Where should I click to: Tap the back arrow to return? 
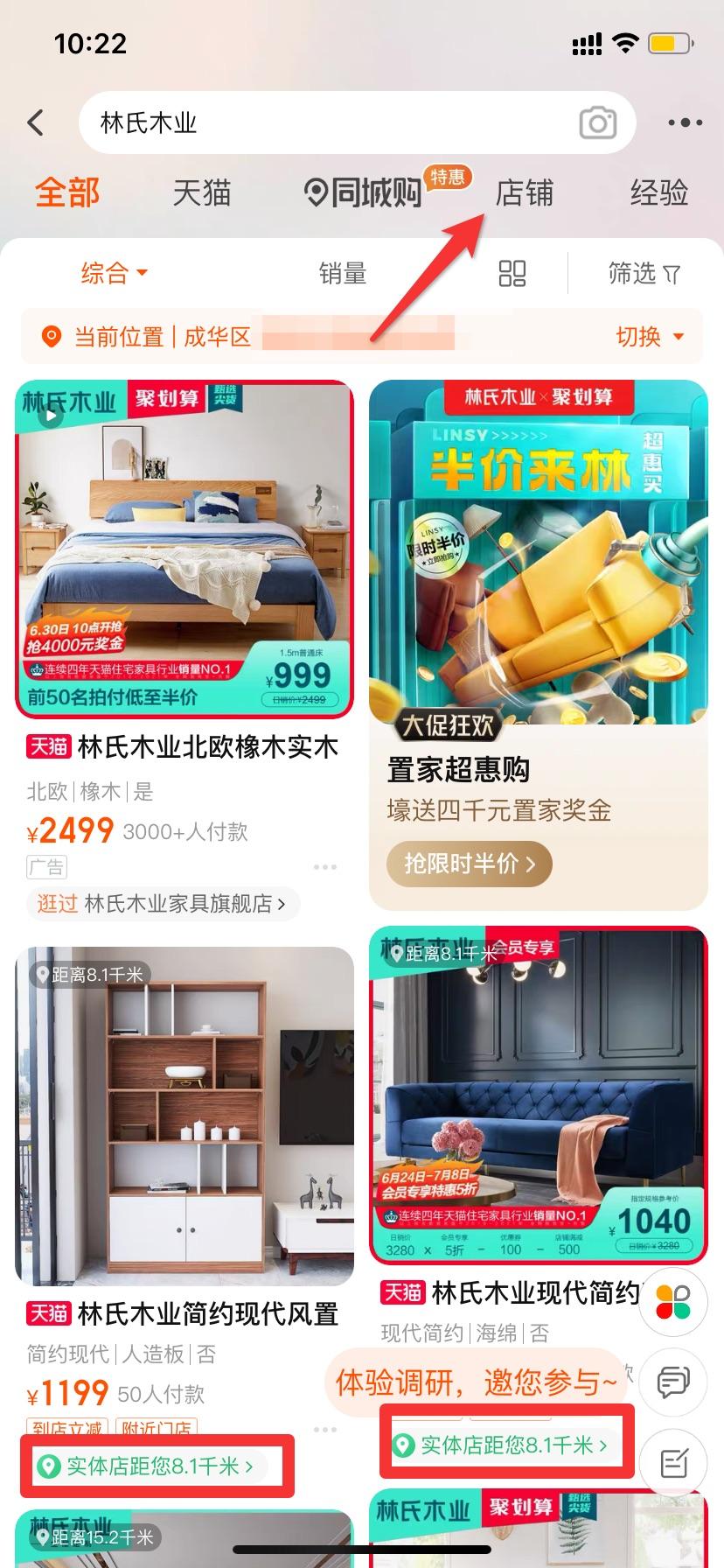click(x=35, y=122)
